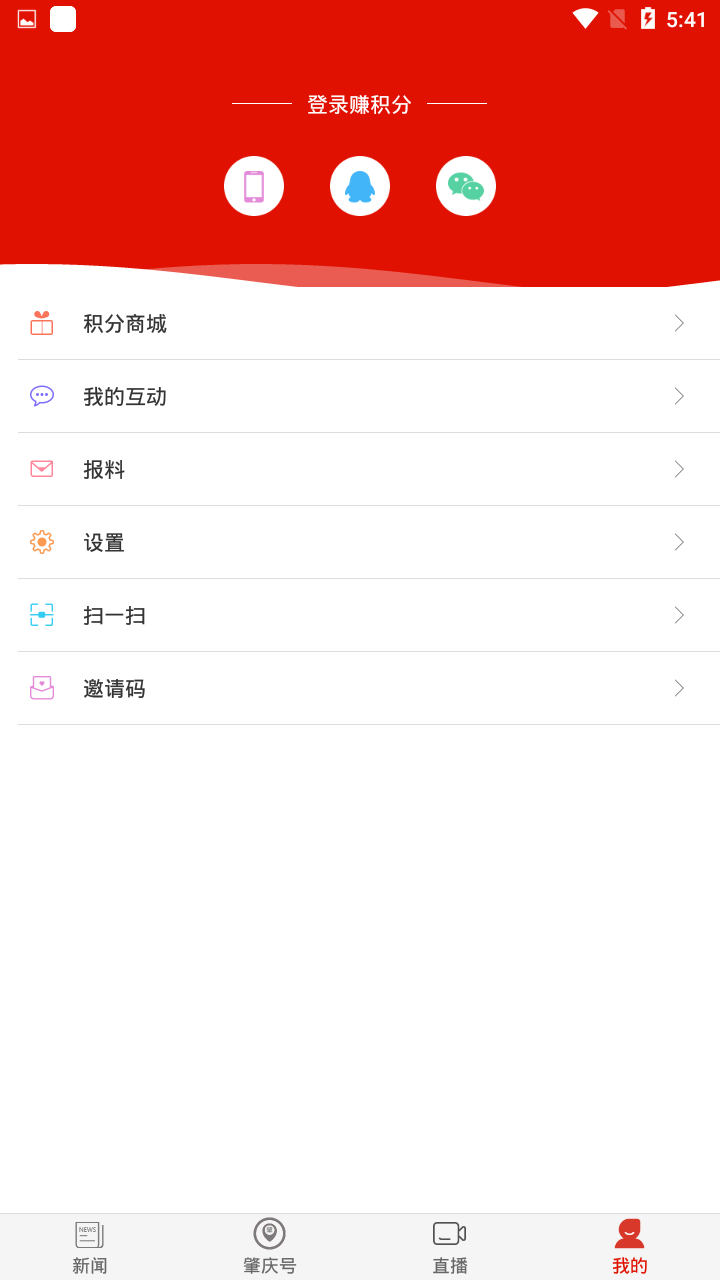The image size is (720, 1280).
Task: Switch to the 肇庆号 tab
Action: click(x=269, y=1245)
